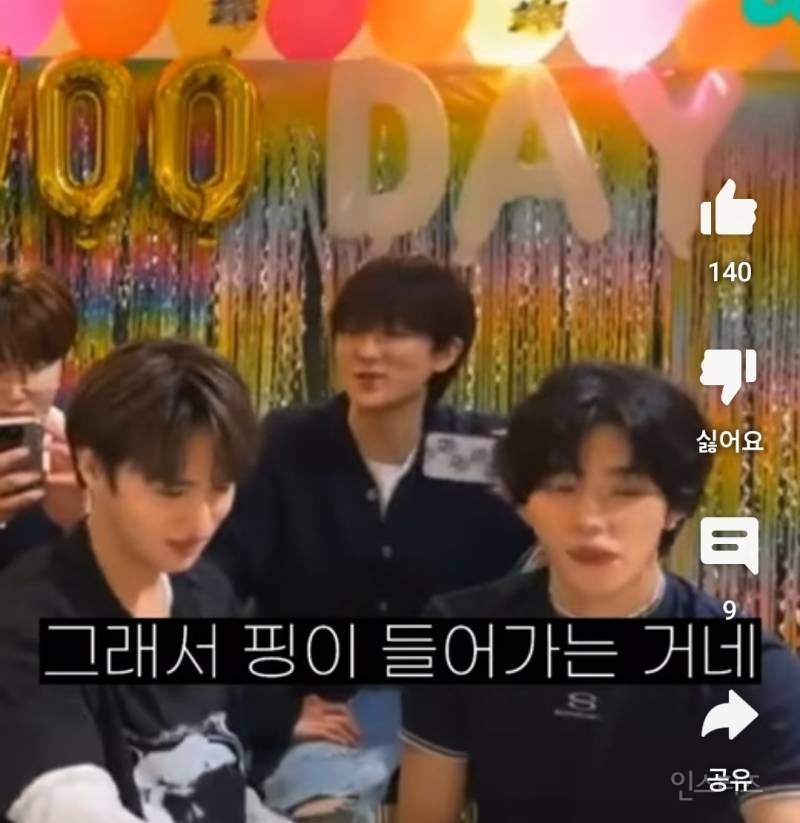Share this video via 공유
800x823 pixels.
pyautogui.click(x=729, y=716)
